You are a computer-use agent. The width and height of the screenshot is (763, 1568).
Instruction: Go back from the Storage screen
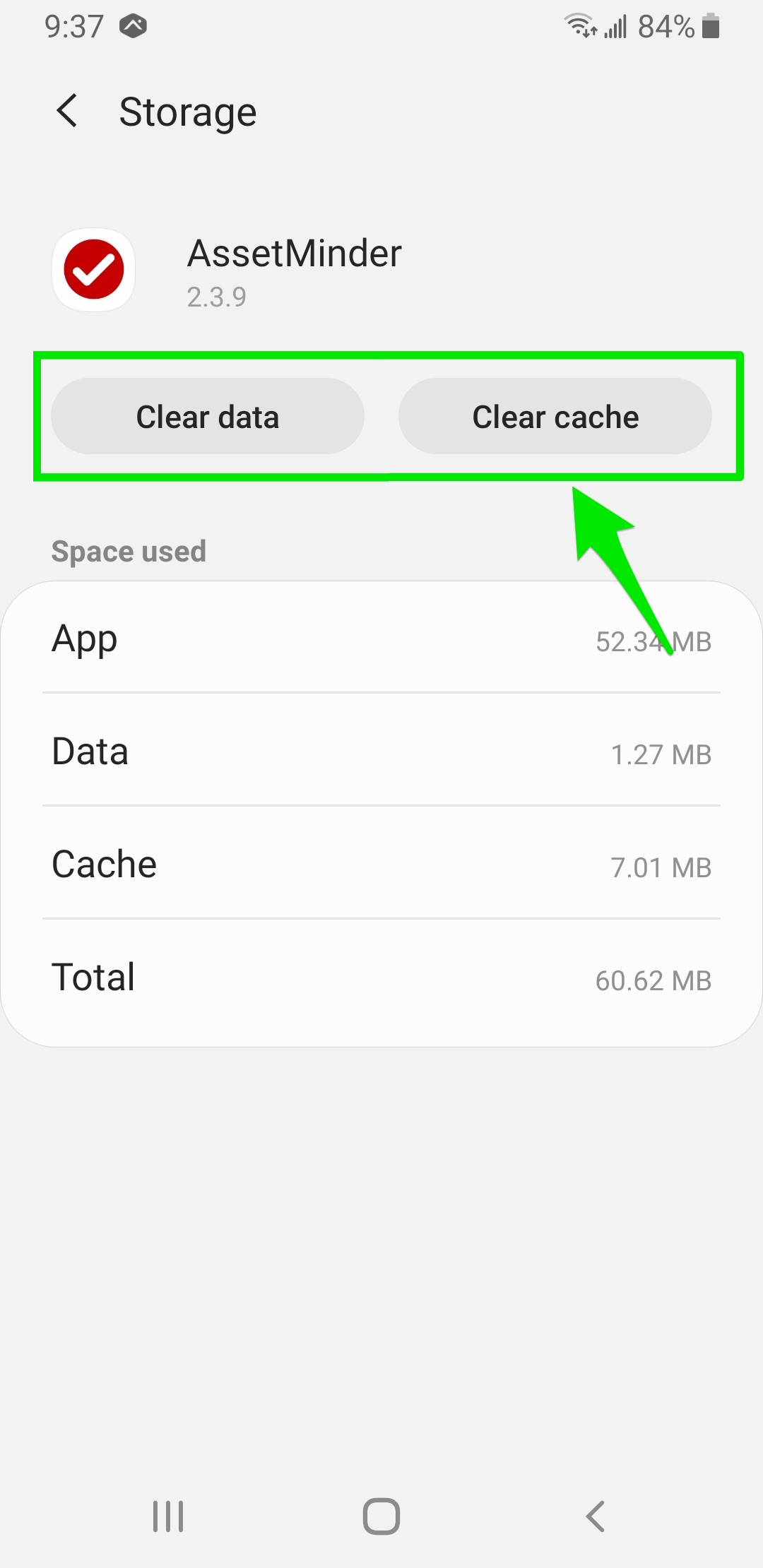pos(67,112)
